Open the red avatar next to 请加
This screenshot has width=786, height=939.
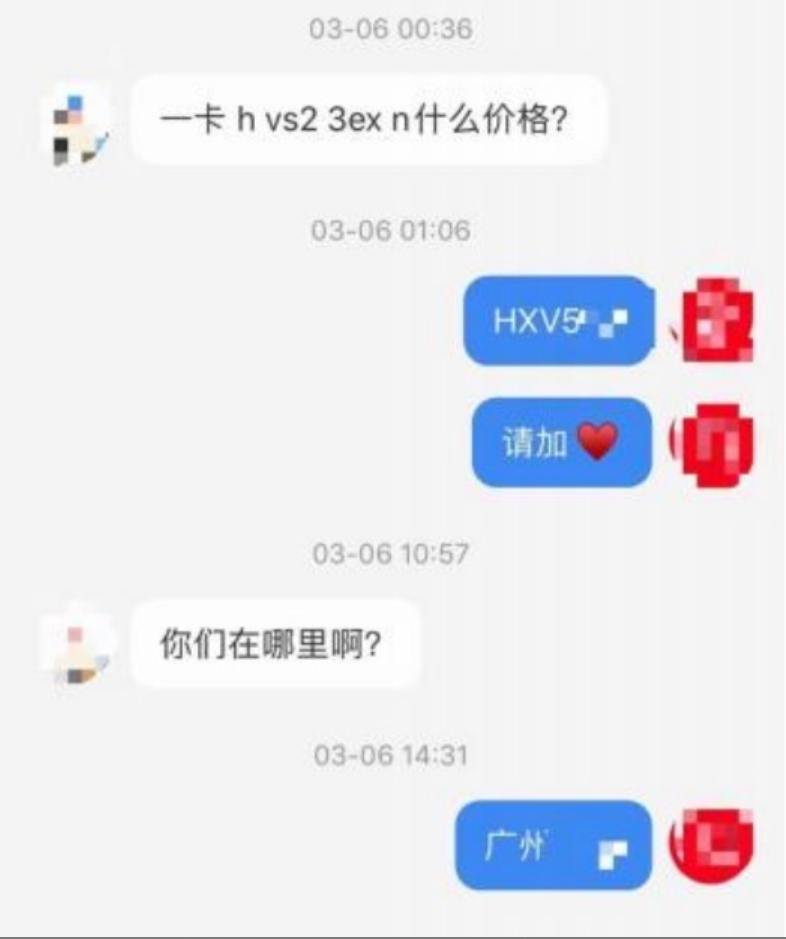(x=713, y=441)
